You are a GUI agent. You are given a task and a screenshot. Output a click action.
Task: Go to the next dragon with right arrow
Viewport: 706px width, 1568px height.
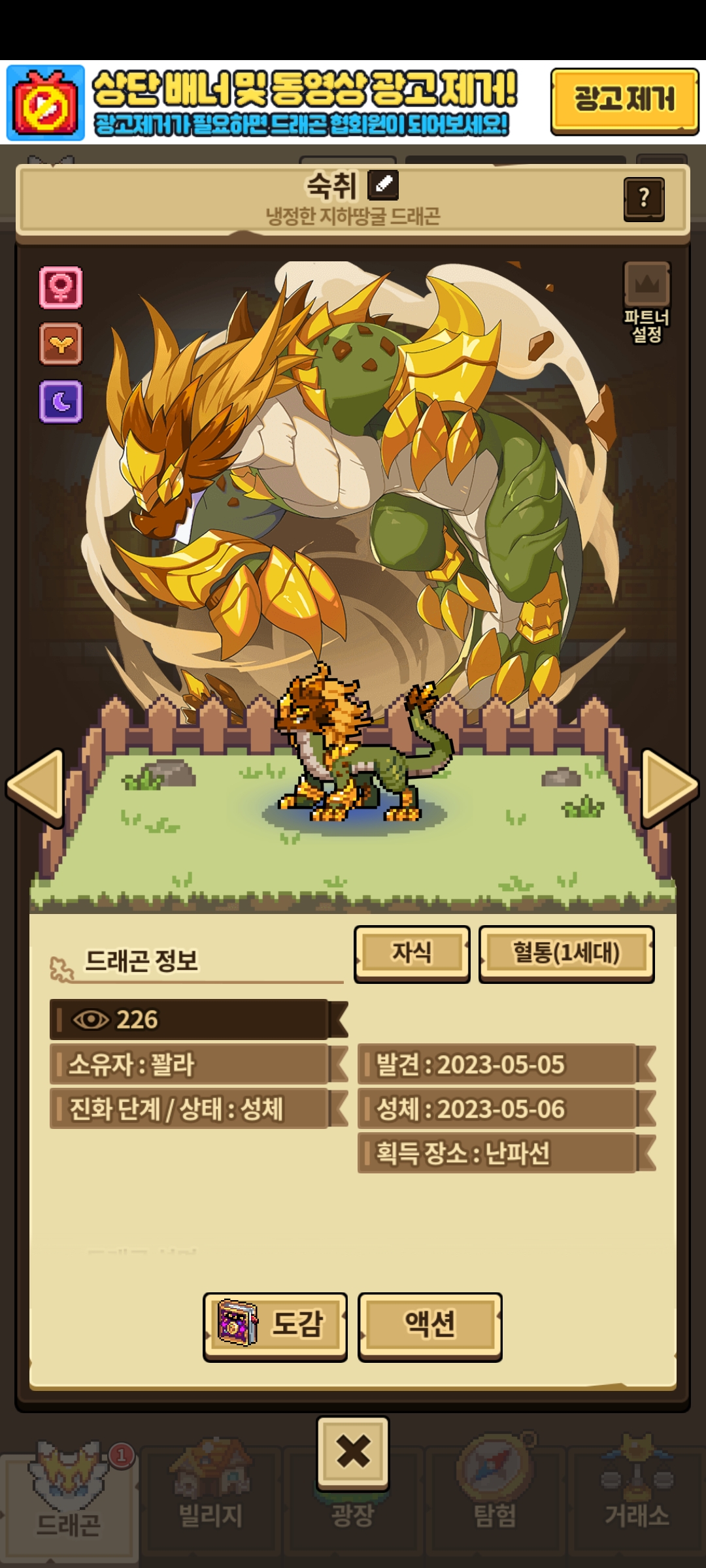tap(669, 787)
